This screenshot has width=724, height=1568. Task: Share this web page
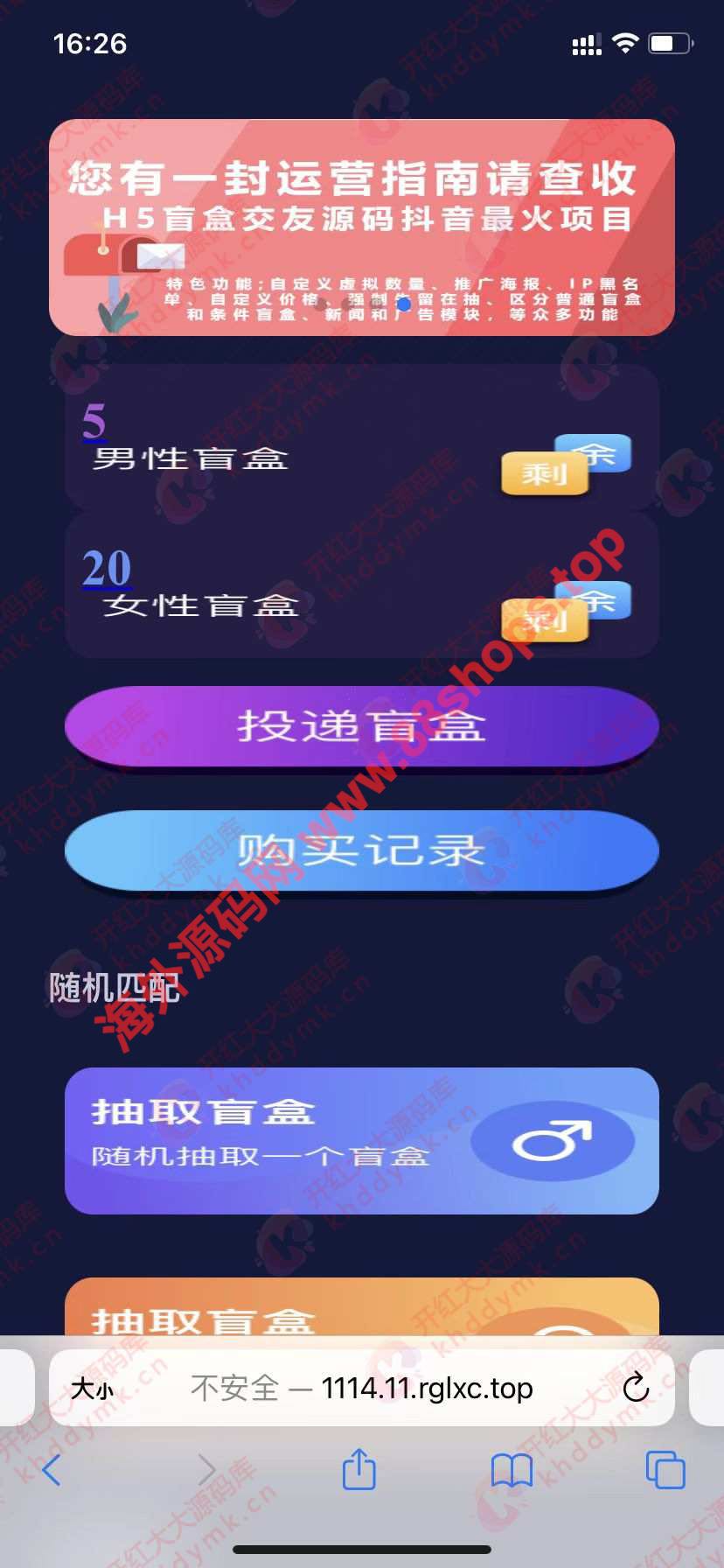coord(359,1470)
